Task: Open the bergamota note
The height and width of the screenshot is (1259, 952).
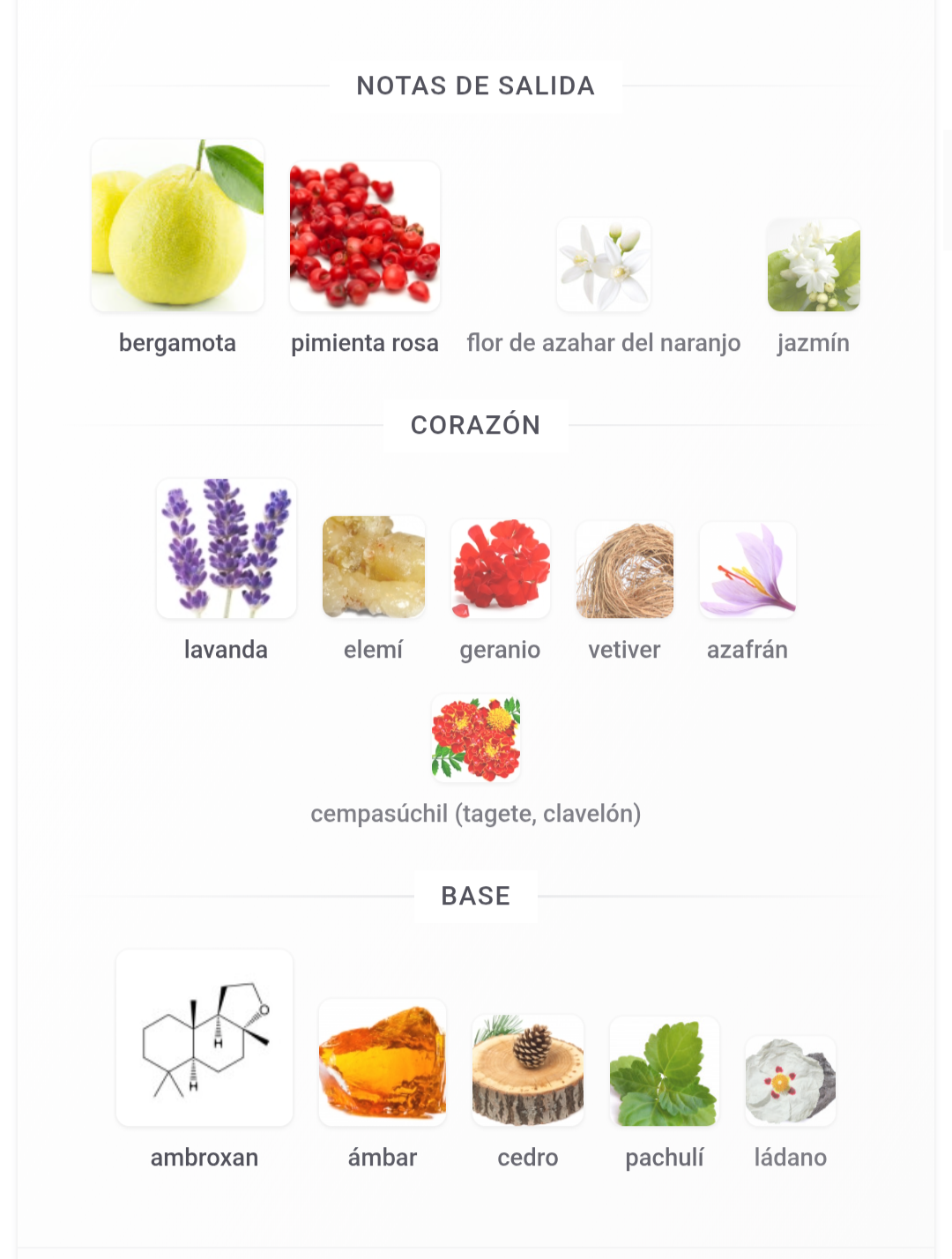Action: click(177, 227)
